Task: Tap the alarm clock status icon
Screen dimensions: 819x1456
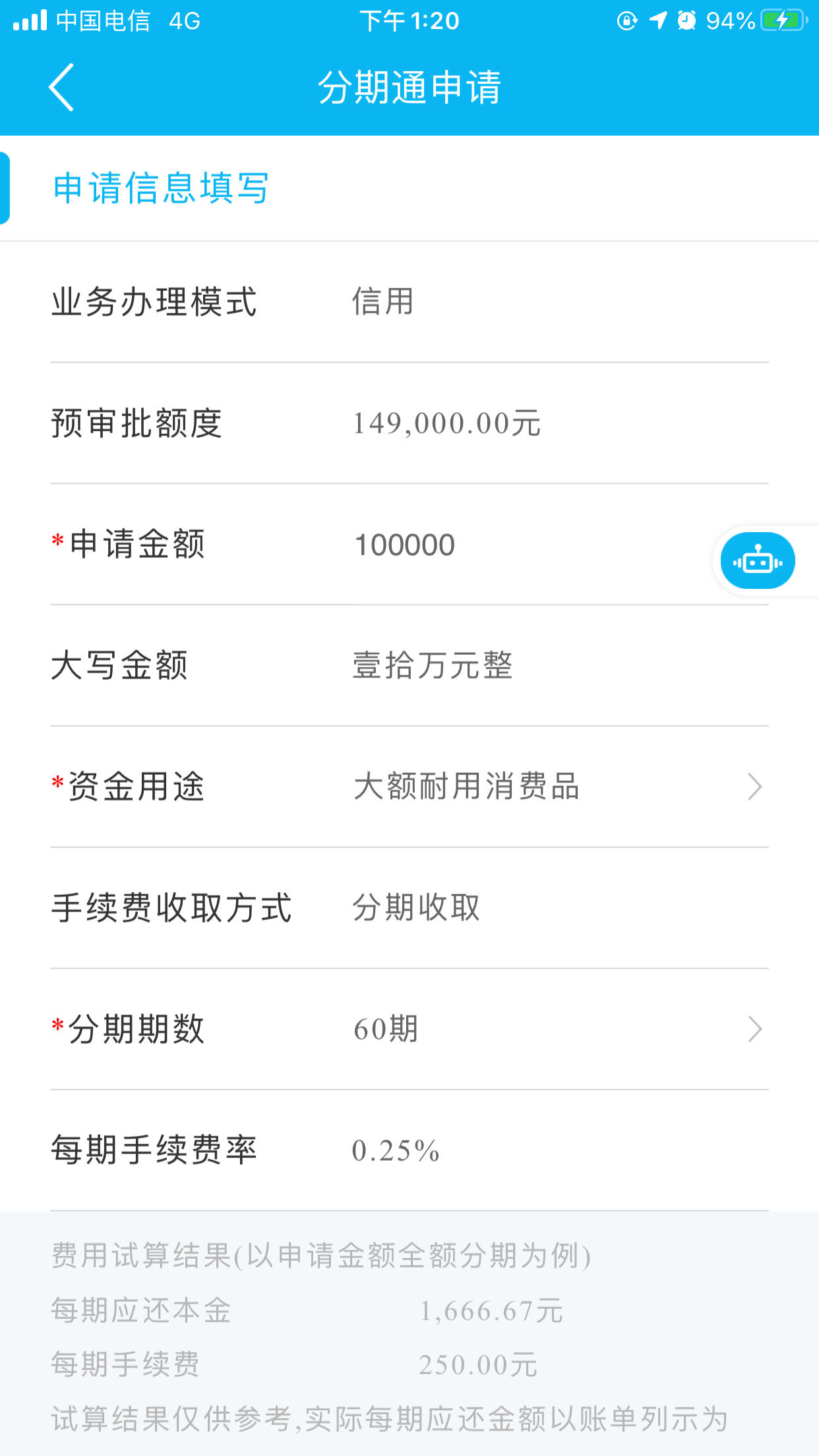Action: pyautogui.click(x=686, y=20)
